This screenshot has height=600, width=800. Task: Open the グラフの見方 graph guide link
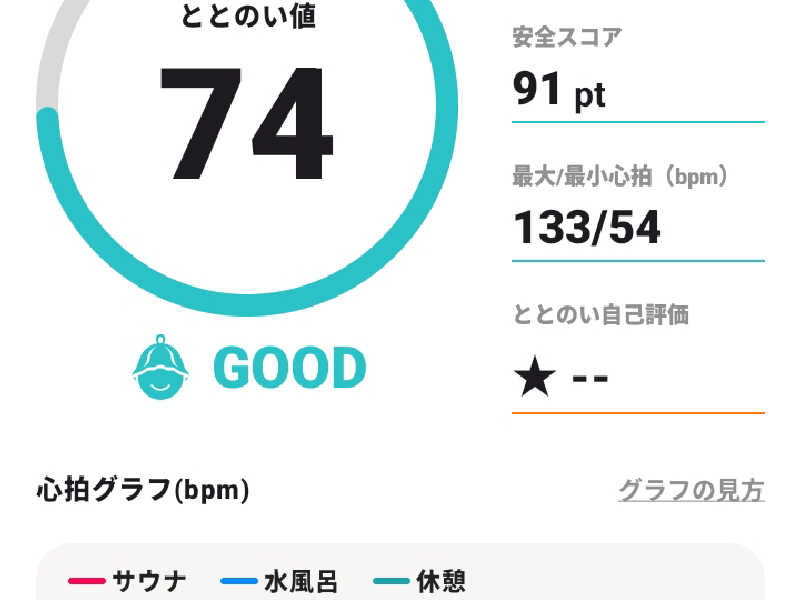(x=691, y=491)
